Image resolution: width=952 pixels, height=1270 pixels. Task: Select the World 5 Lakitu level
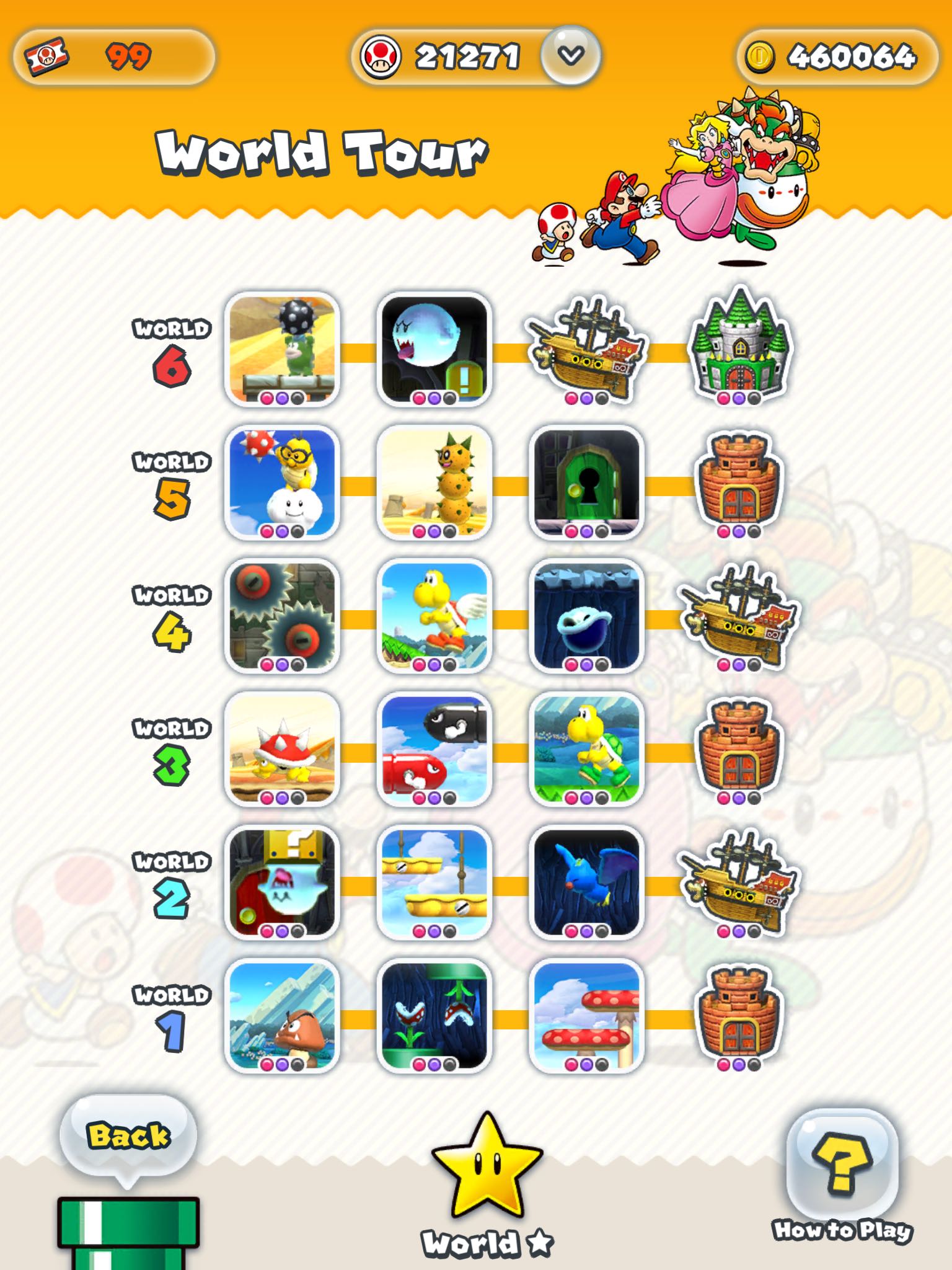pos(282,482)
